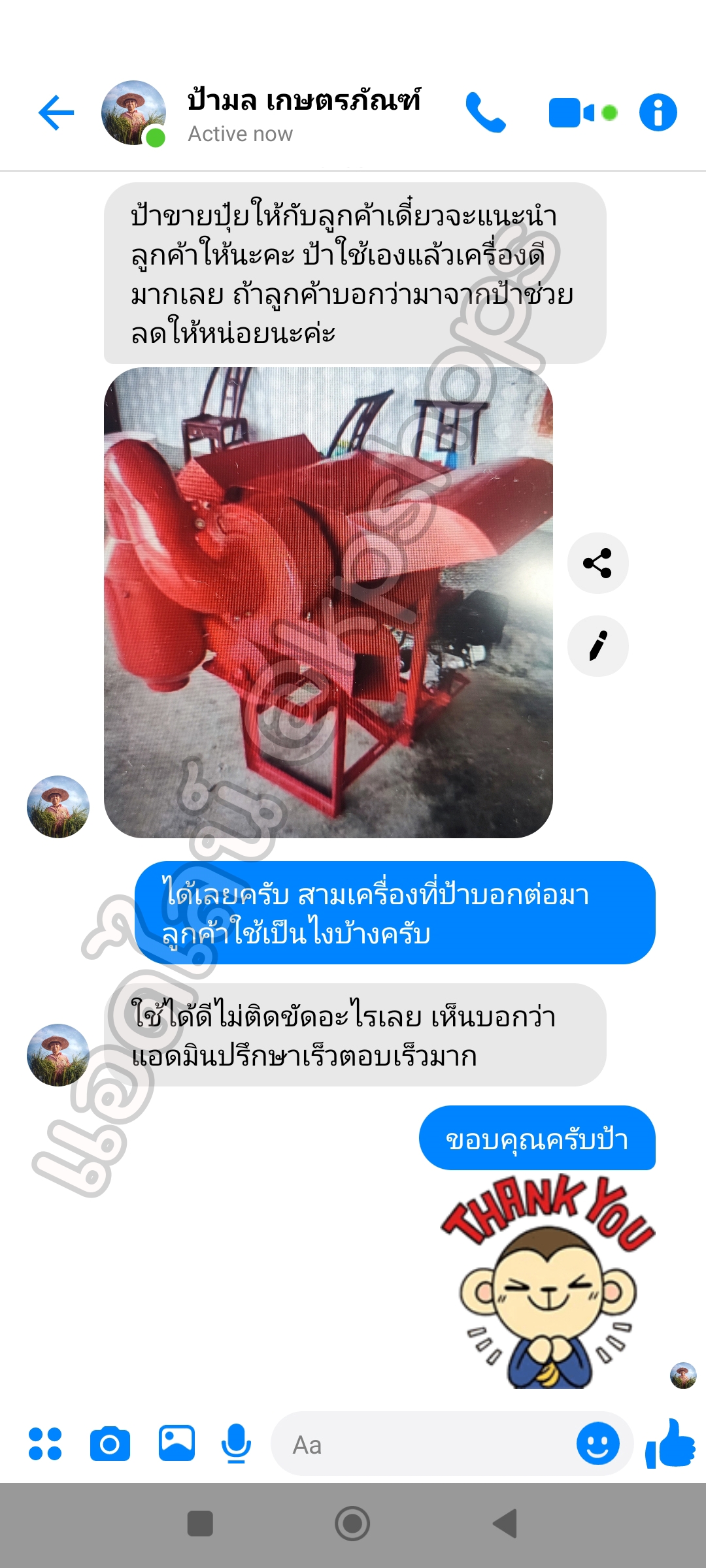Open more options with four dots
The height and width of the screenshot is (1568, 706).
click(45, 1445)
